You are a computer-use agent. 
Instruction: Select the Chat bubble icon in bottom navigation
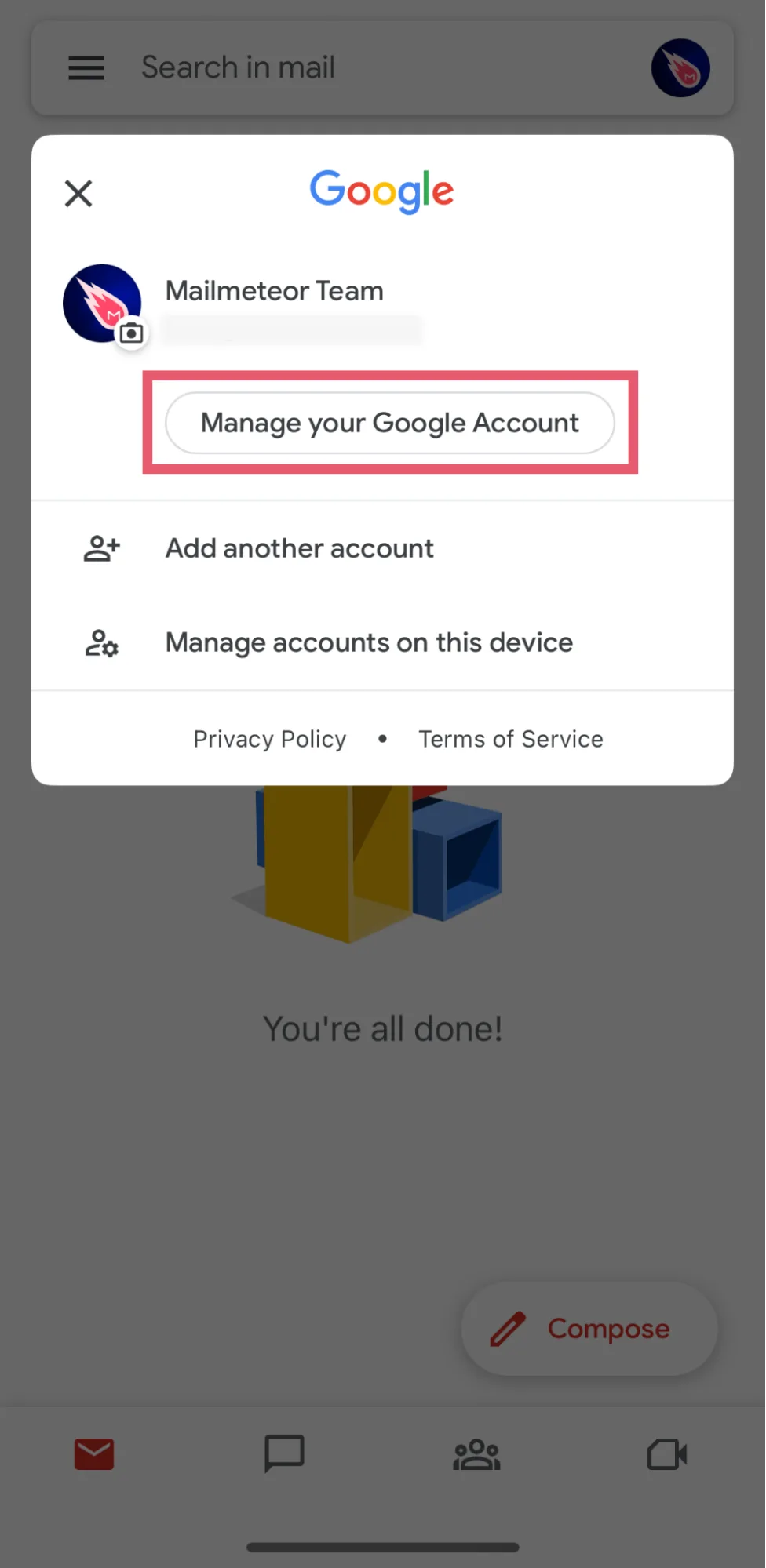pyautogui.click(x=285, y=1454)
